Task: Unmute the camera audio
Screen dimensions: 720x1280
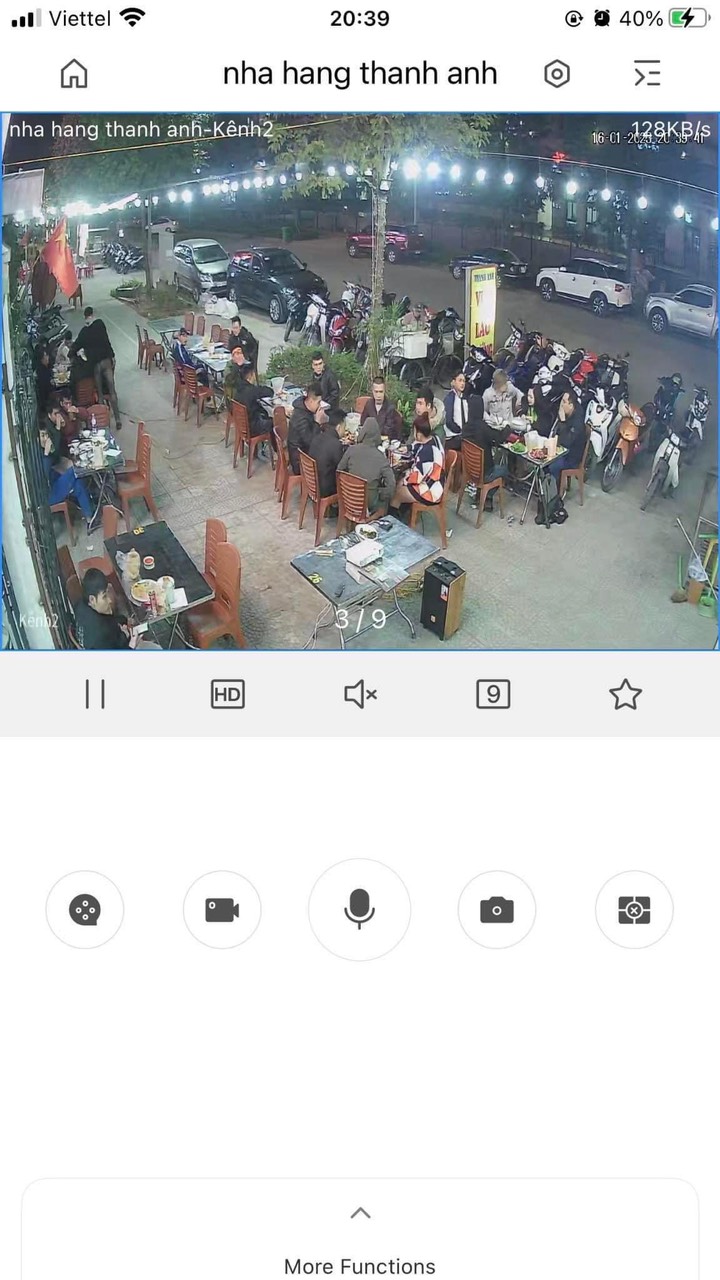Action: coord(360,694)
